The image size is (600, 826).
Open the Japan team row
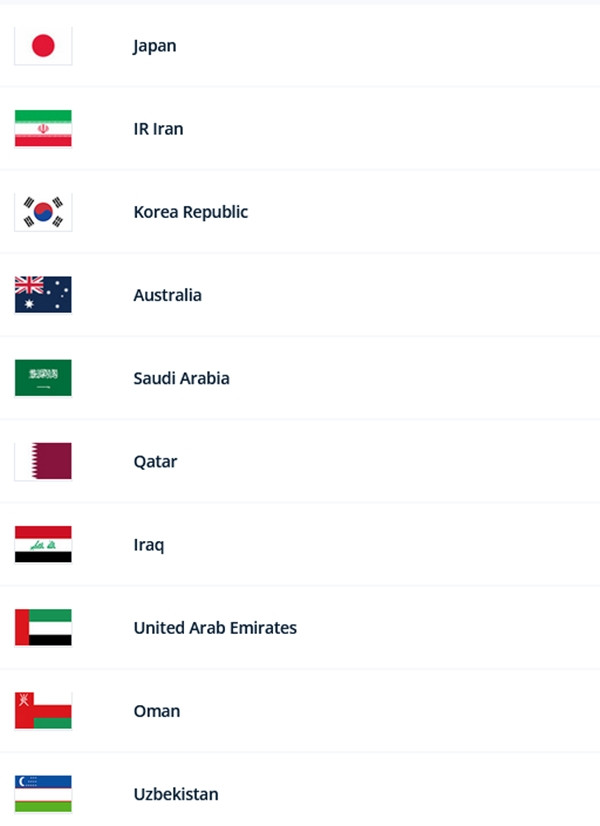154,46
